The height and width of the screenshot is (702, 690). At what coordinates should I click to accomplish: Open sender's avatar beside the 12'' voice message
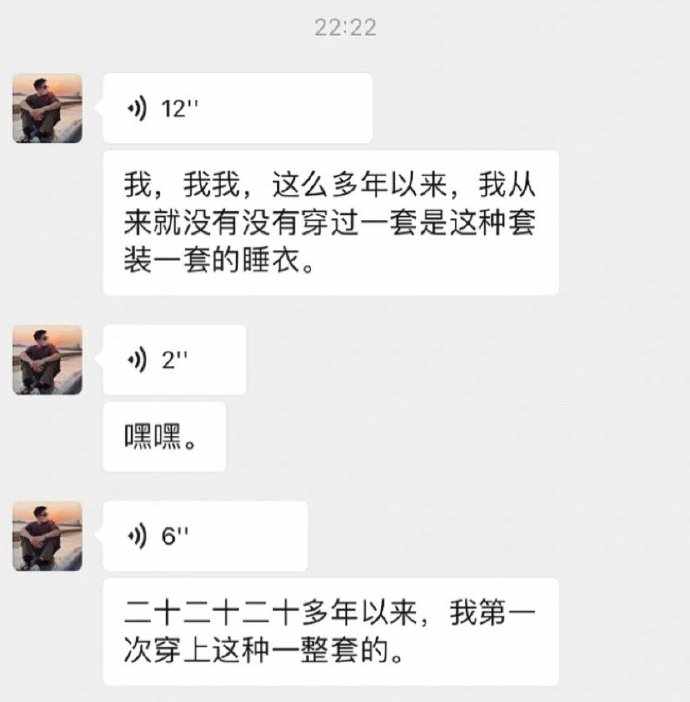tap(47, 108)
